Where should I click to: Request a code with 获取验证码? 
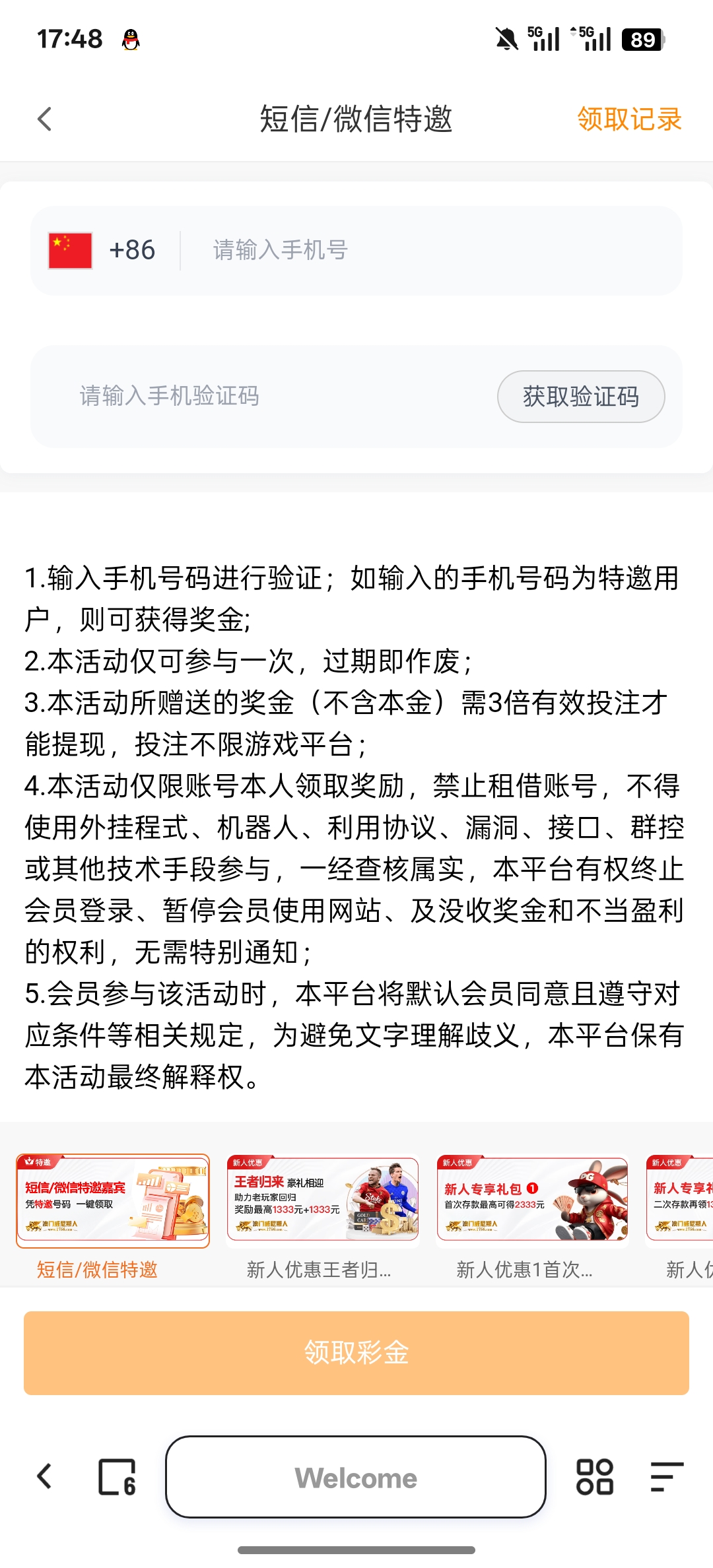pos(580,397)
